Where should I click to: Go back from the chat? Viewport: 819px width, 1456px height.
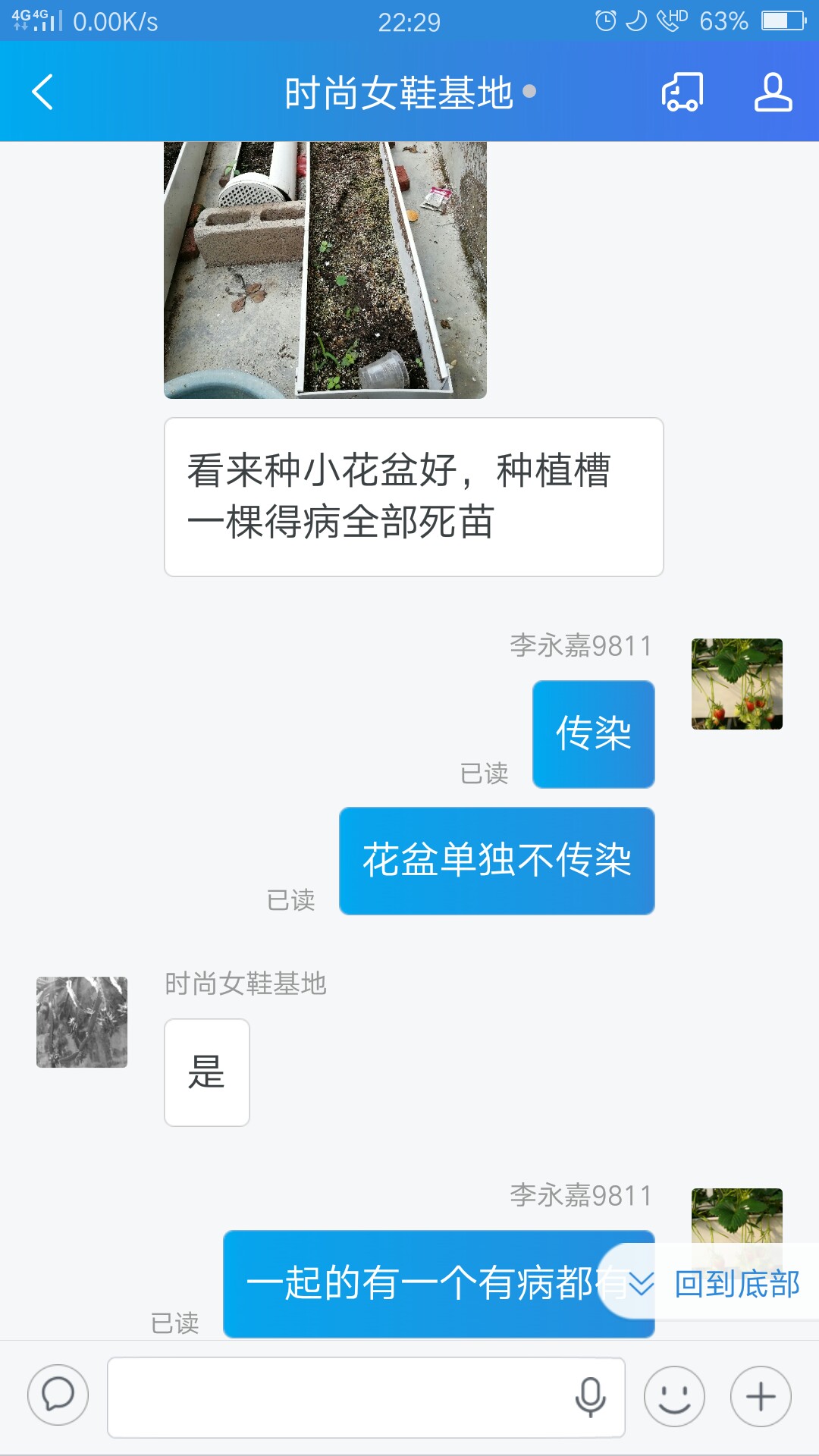coord(42,92)
